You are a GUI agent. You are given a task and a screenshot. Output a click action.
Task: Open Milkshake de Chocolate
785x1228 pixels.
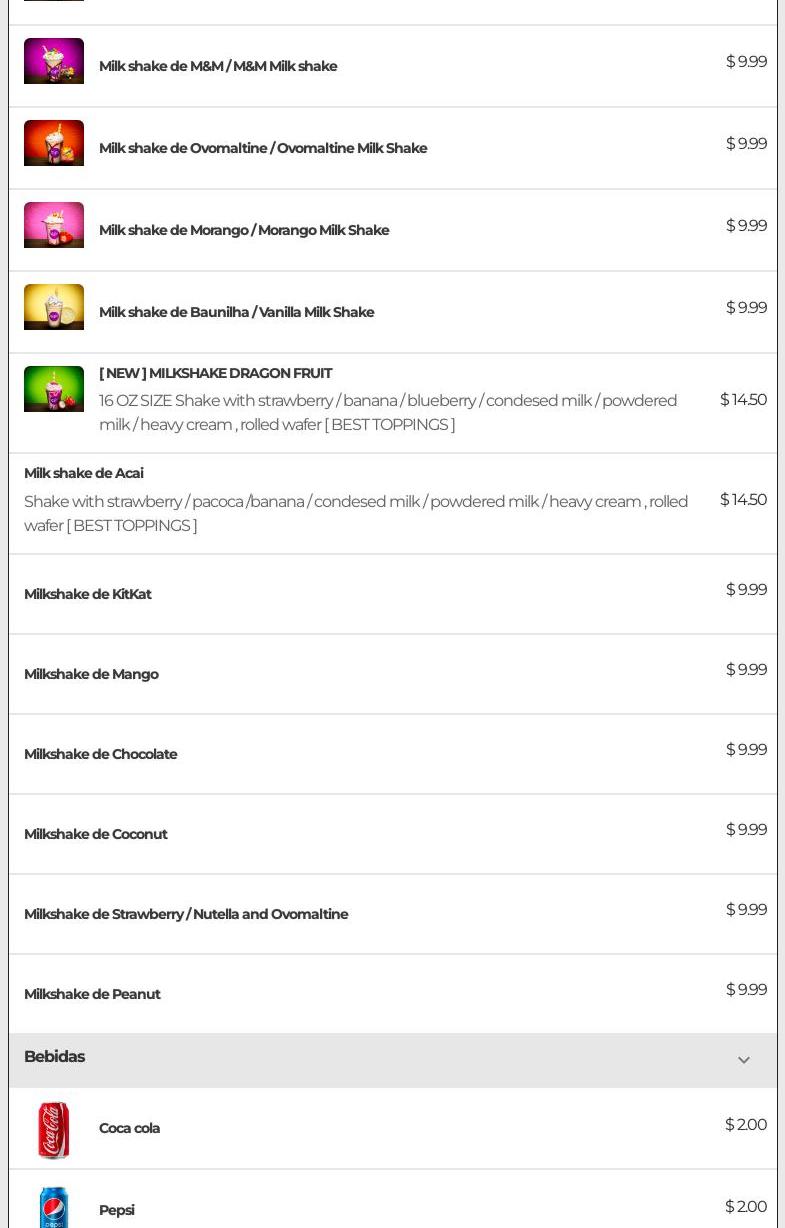[100, 754]
